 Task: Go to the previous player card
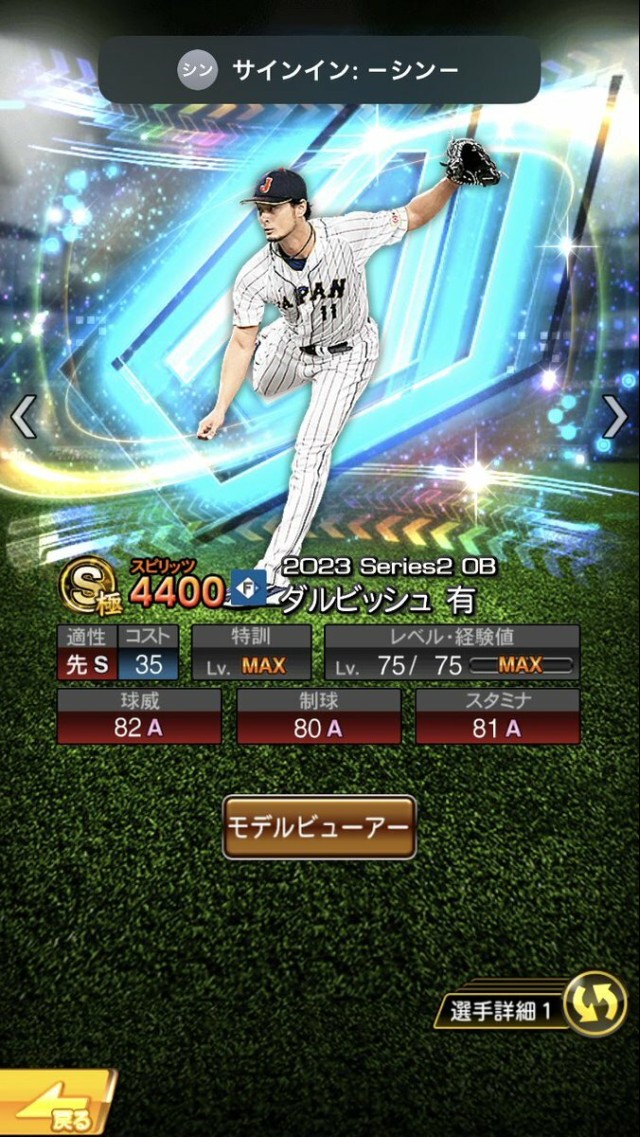click(x=23, y=417)
